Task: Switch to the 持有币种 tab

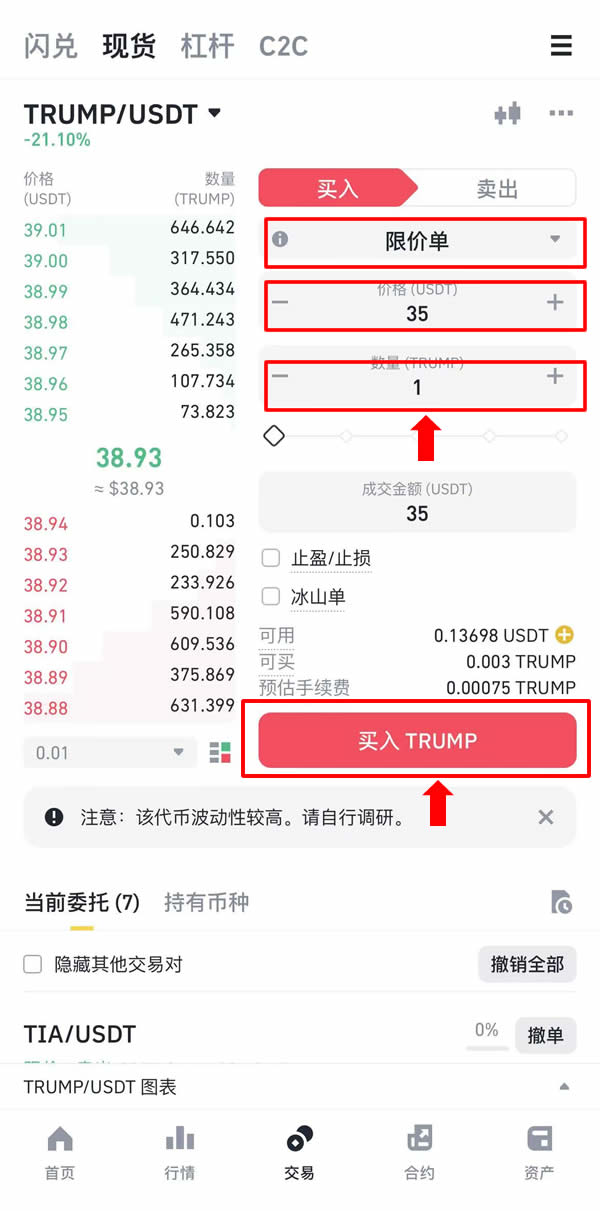Action: (x=206, y=903)
